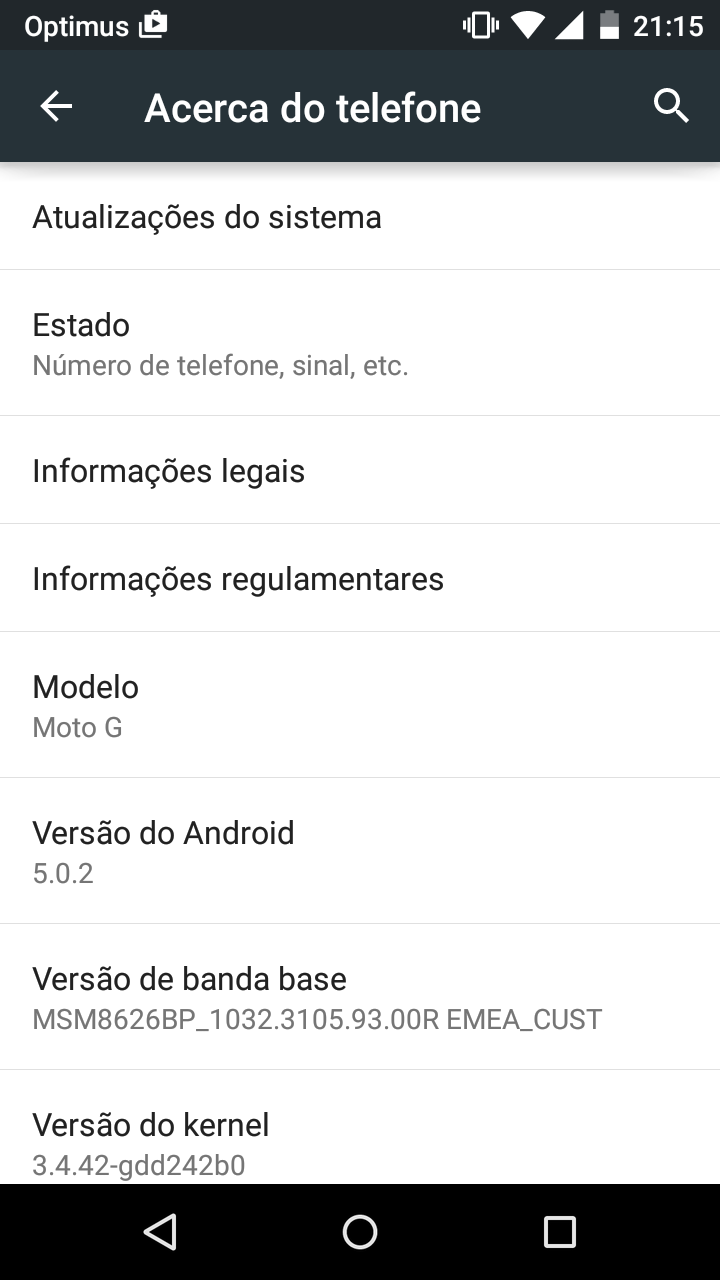Tap Versão do Android 5.0.2
Viewport: 720px width, 1280px height.
[x=360, y=851]
